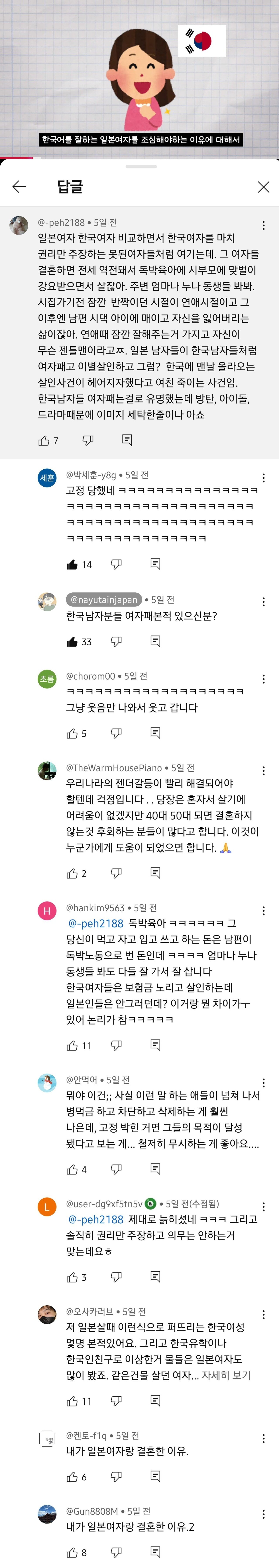Dislike the comment by @TheWarmHousePiano

coord(116,873)
